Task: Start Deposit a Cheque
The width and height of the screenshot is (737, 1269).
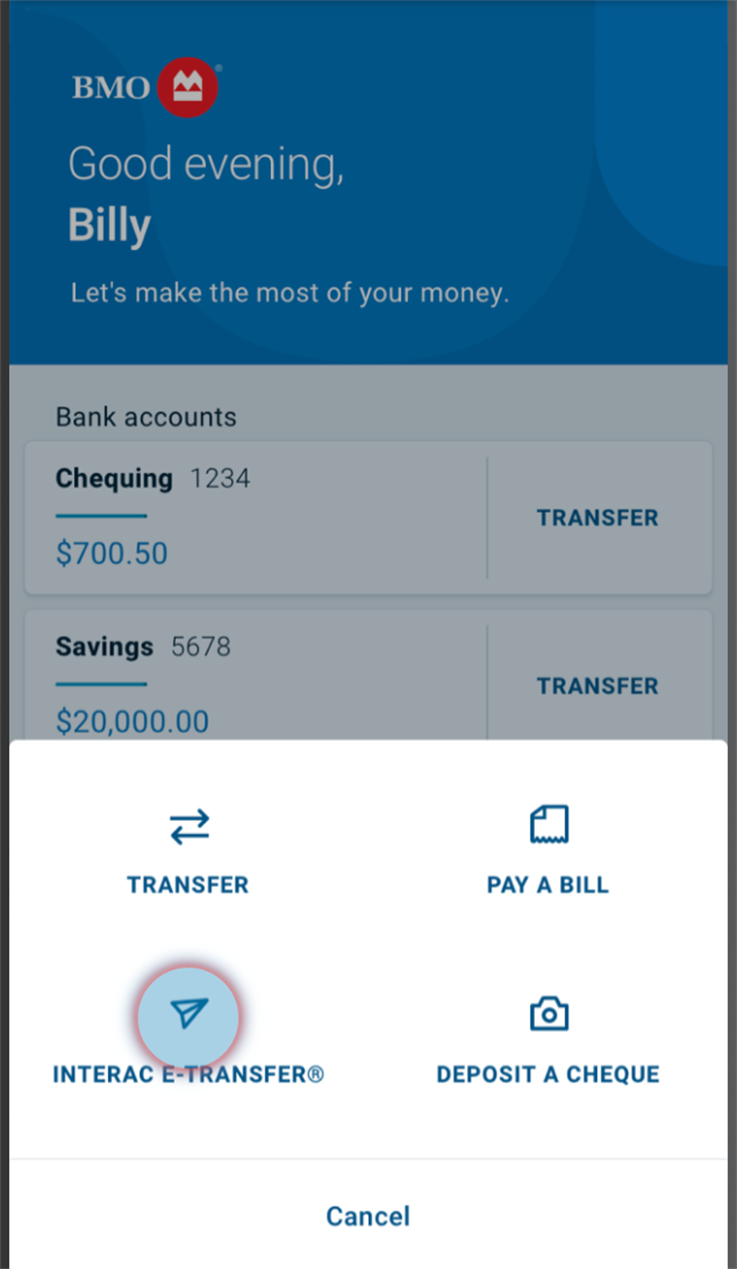Action: point(548,1042)
